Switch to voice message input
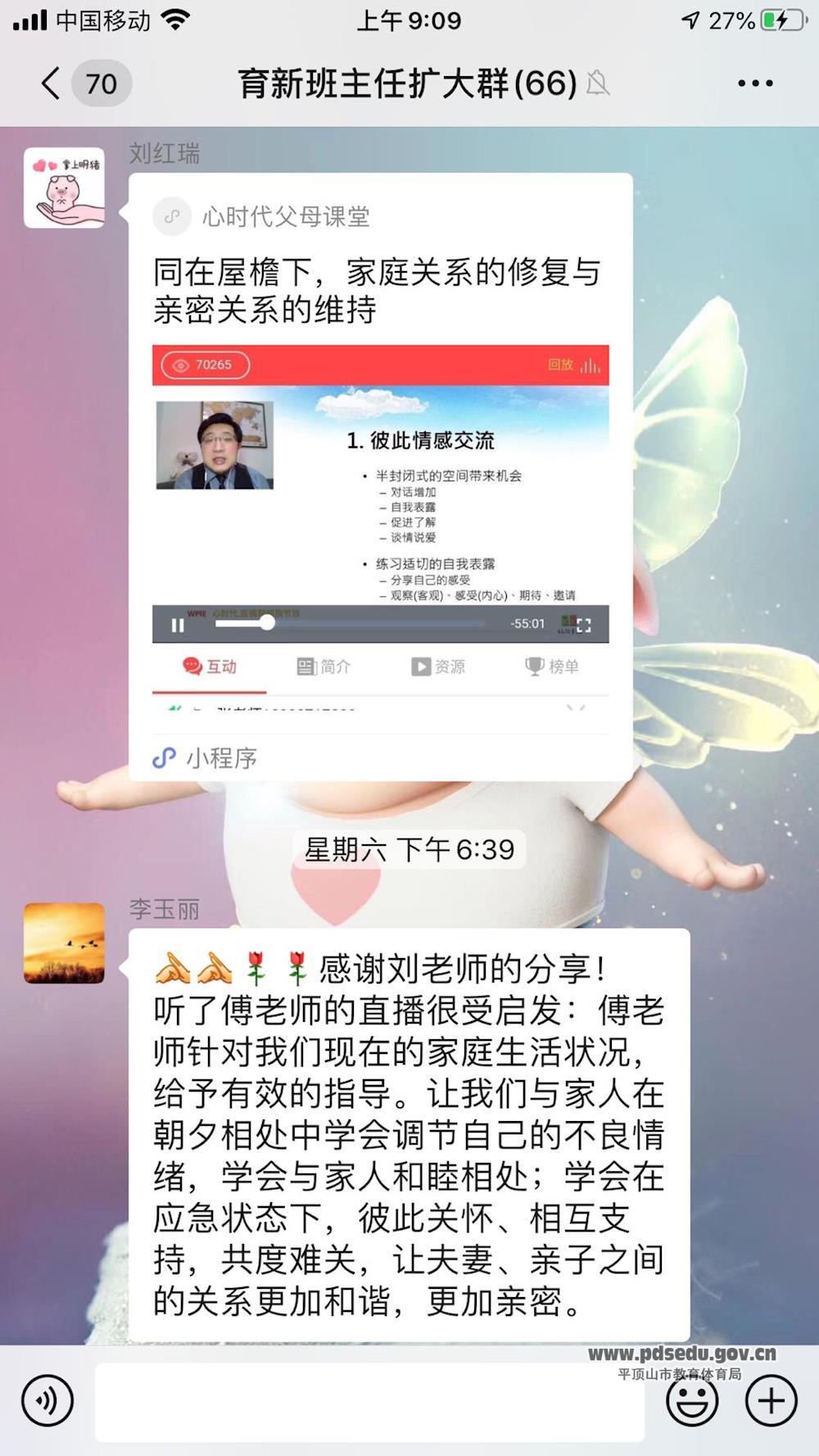Image resolution: width=819 pixels, height=1456 pixels. (47, 1399)
